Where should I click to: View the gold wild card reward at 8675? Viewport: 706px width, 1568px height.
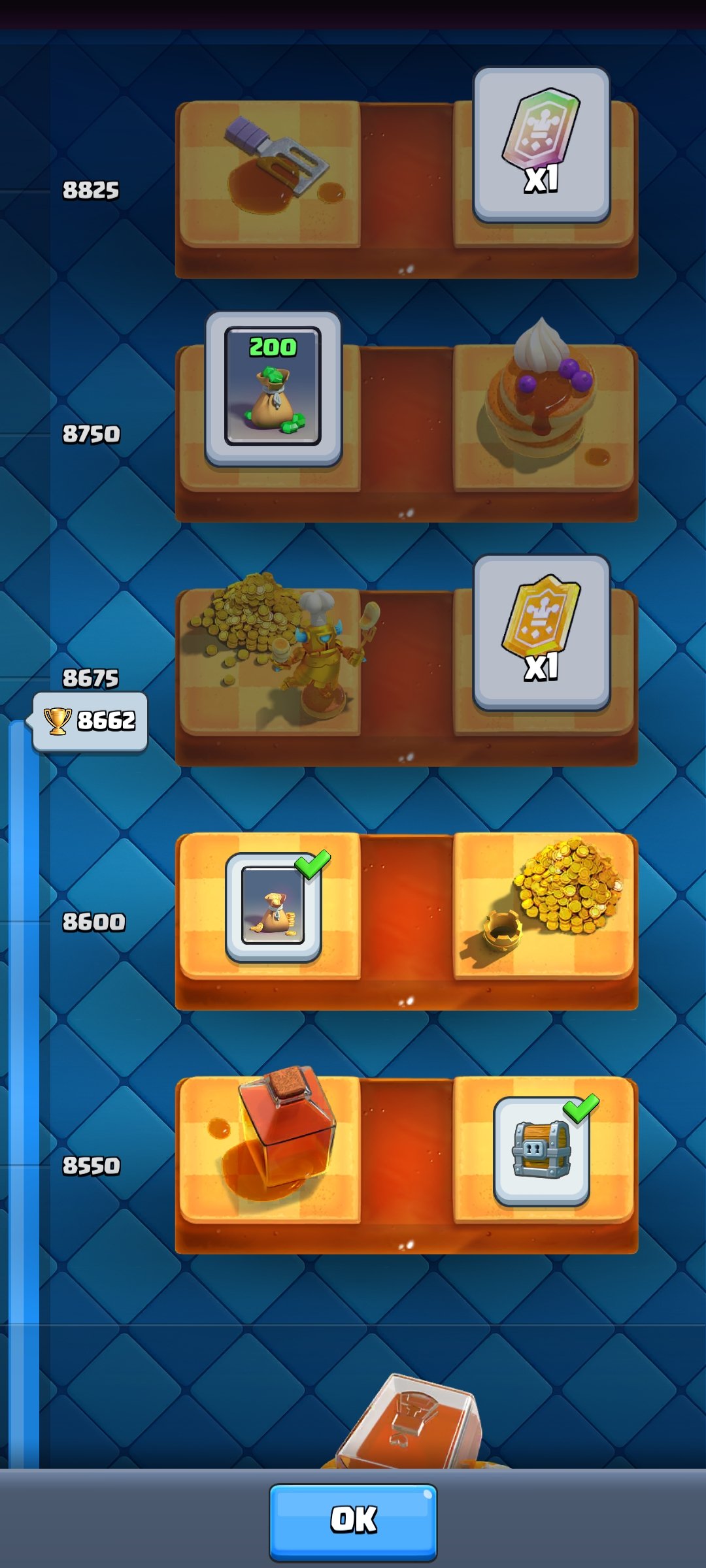[x=541, y=632]
